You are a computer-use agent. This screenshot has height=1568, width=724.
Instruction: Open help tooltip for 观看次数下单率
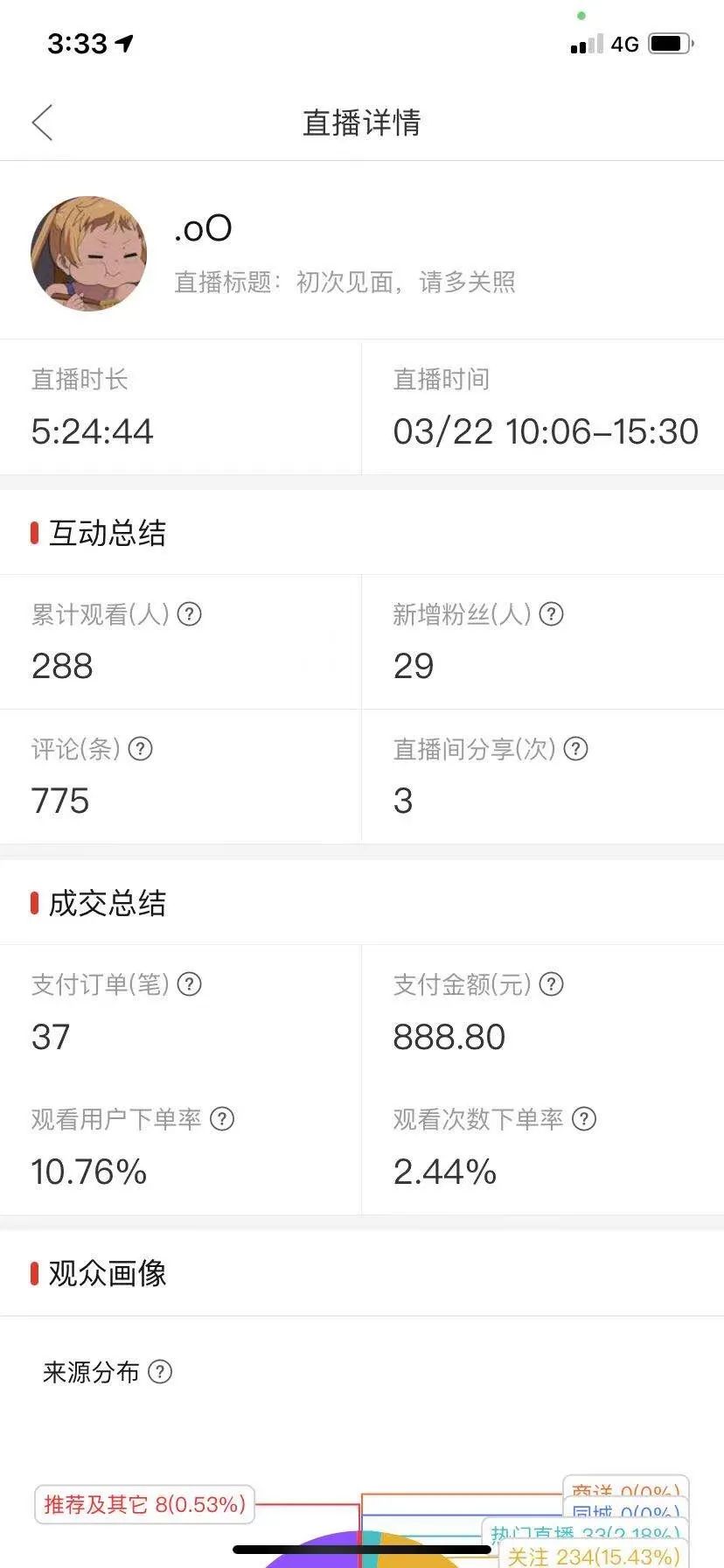[x=585, y=1119]
